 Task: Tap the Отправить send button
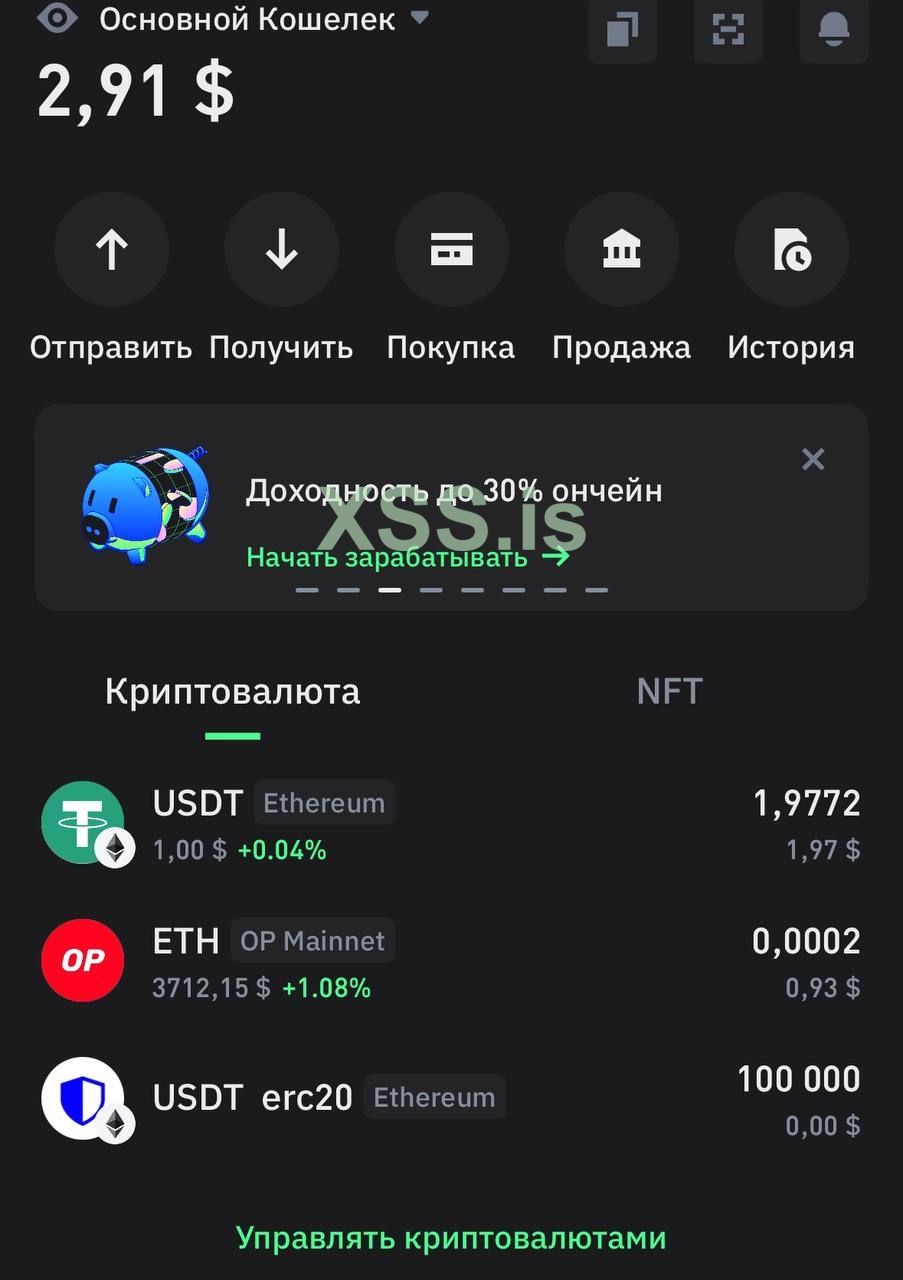click(111, 250)
